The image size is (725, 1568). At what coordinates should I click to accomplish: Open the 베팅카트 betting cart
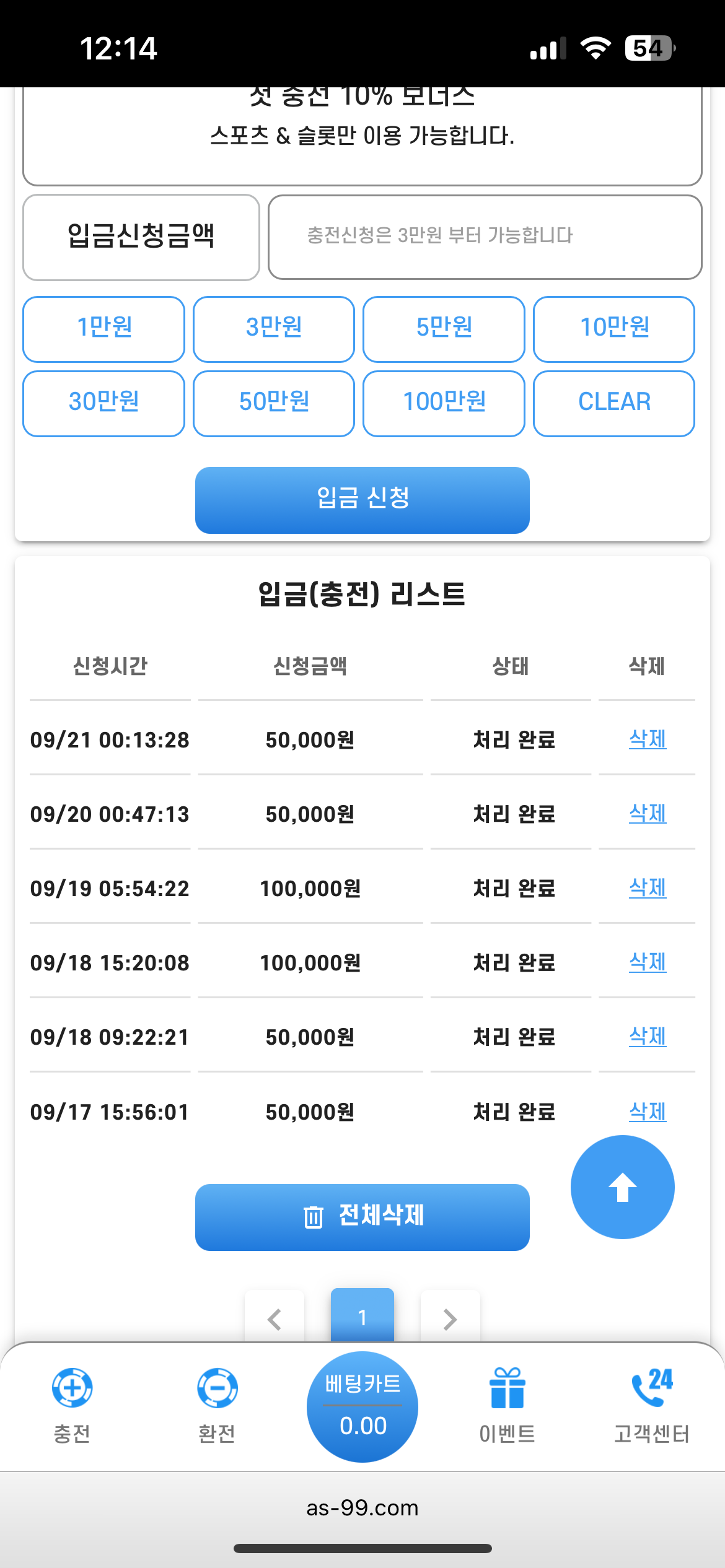[362, 1406]
